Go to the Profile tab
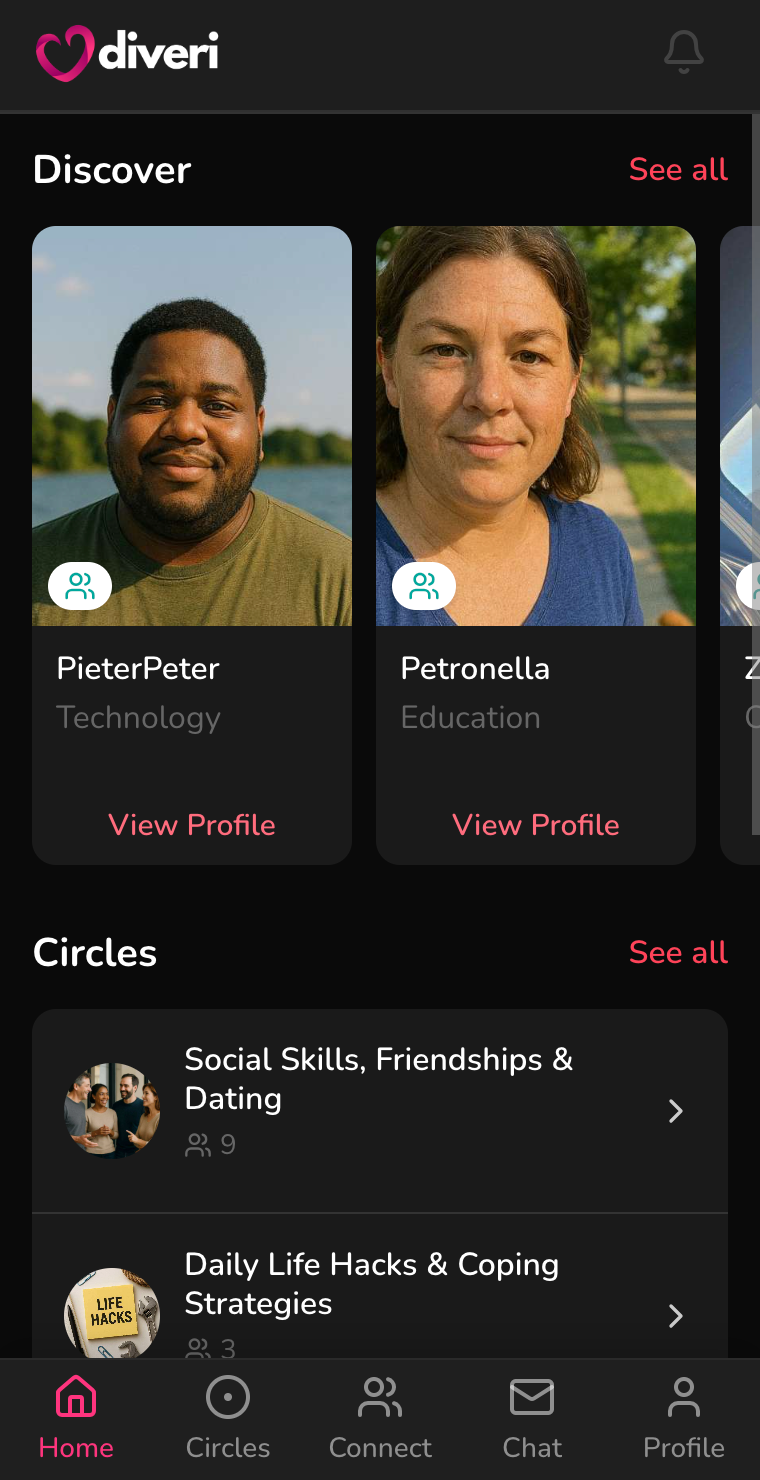 [684, 1418]
